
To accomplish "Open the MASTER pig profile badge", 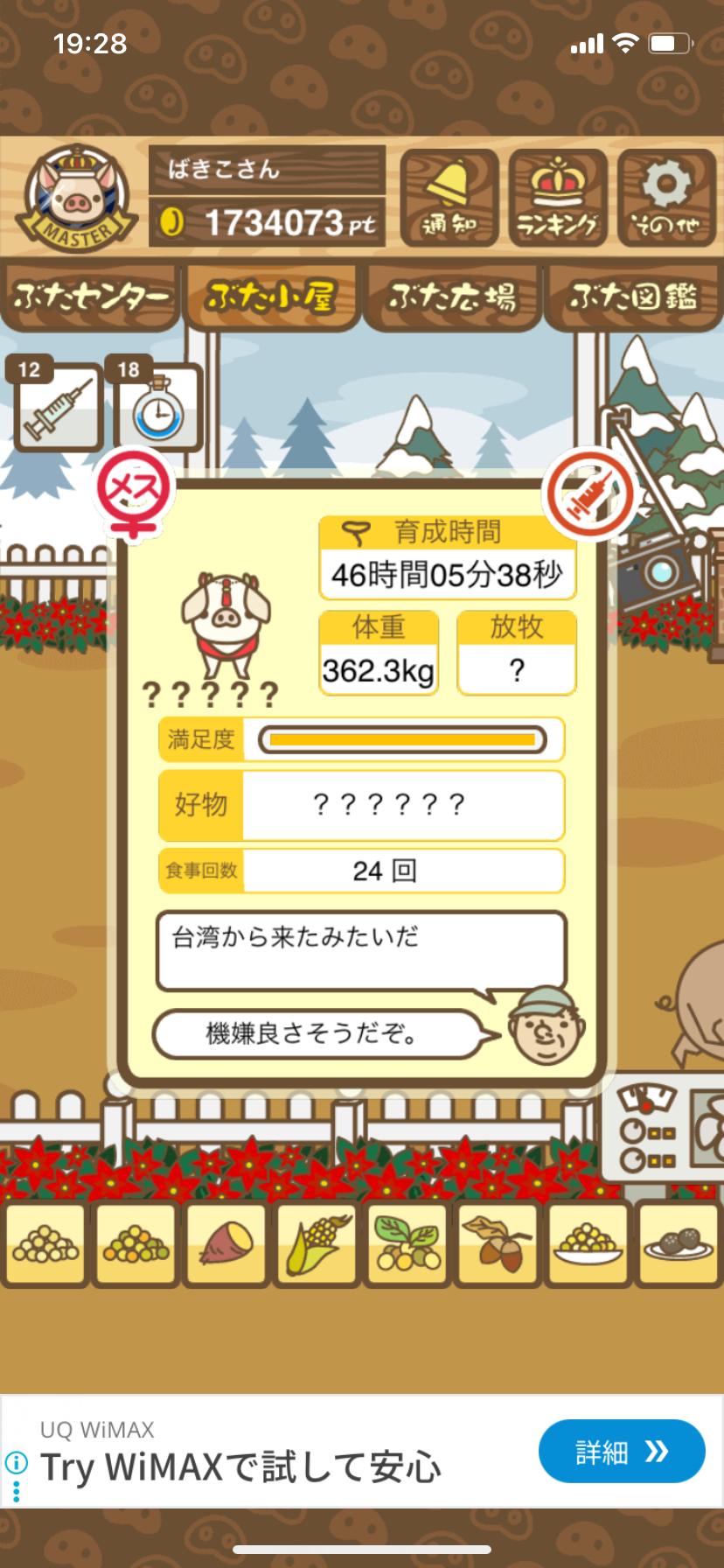I will click(77, 199).
